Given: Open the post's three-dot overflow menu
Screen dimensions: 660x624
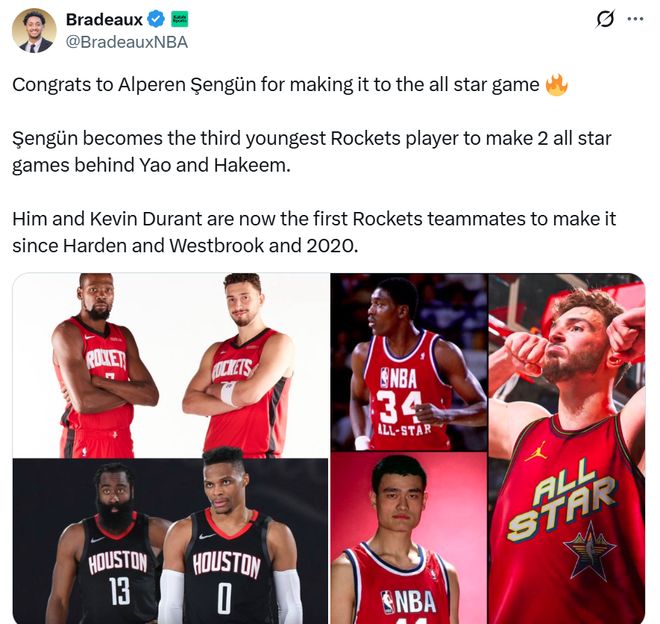Looking at the screenshot, I should click(x=635, y=19).
